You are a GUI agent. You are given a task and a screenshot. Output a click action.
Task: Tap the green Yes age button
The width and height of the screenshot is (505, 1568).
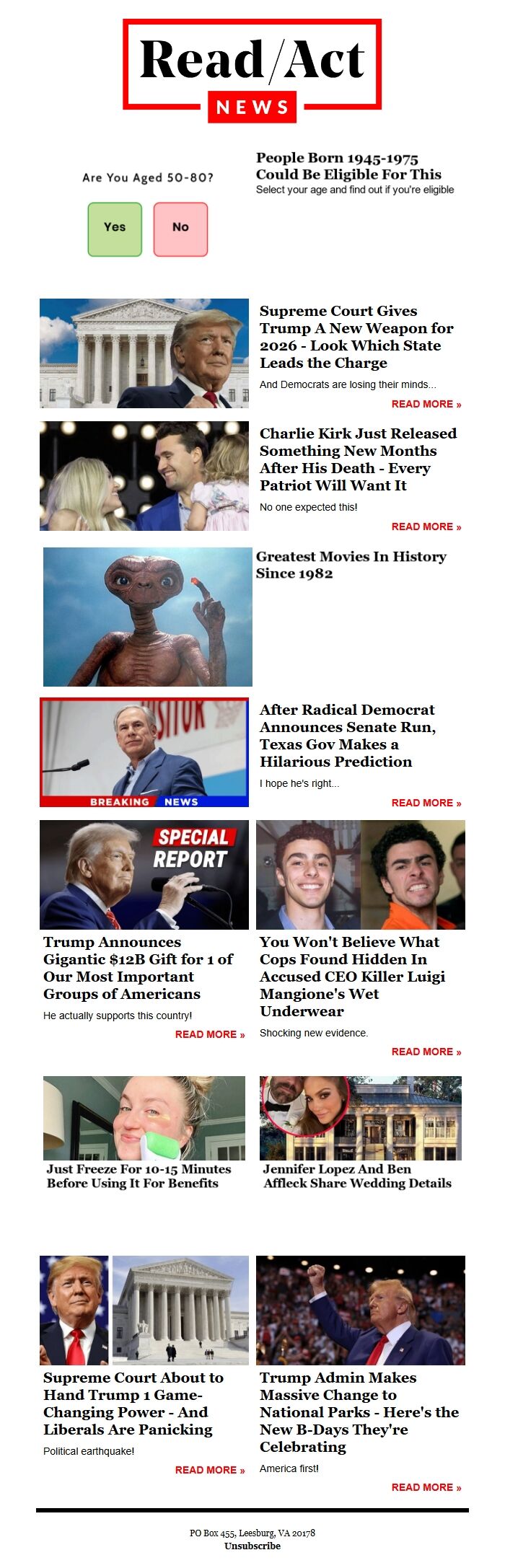pos(115,229)
